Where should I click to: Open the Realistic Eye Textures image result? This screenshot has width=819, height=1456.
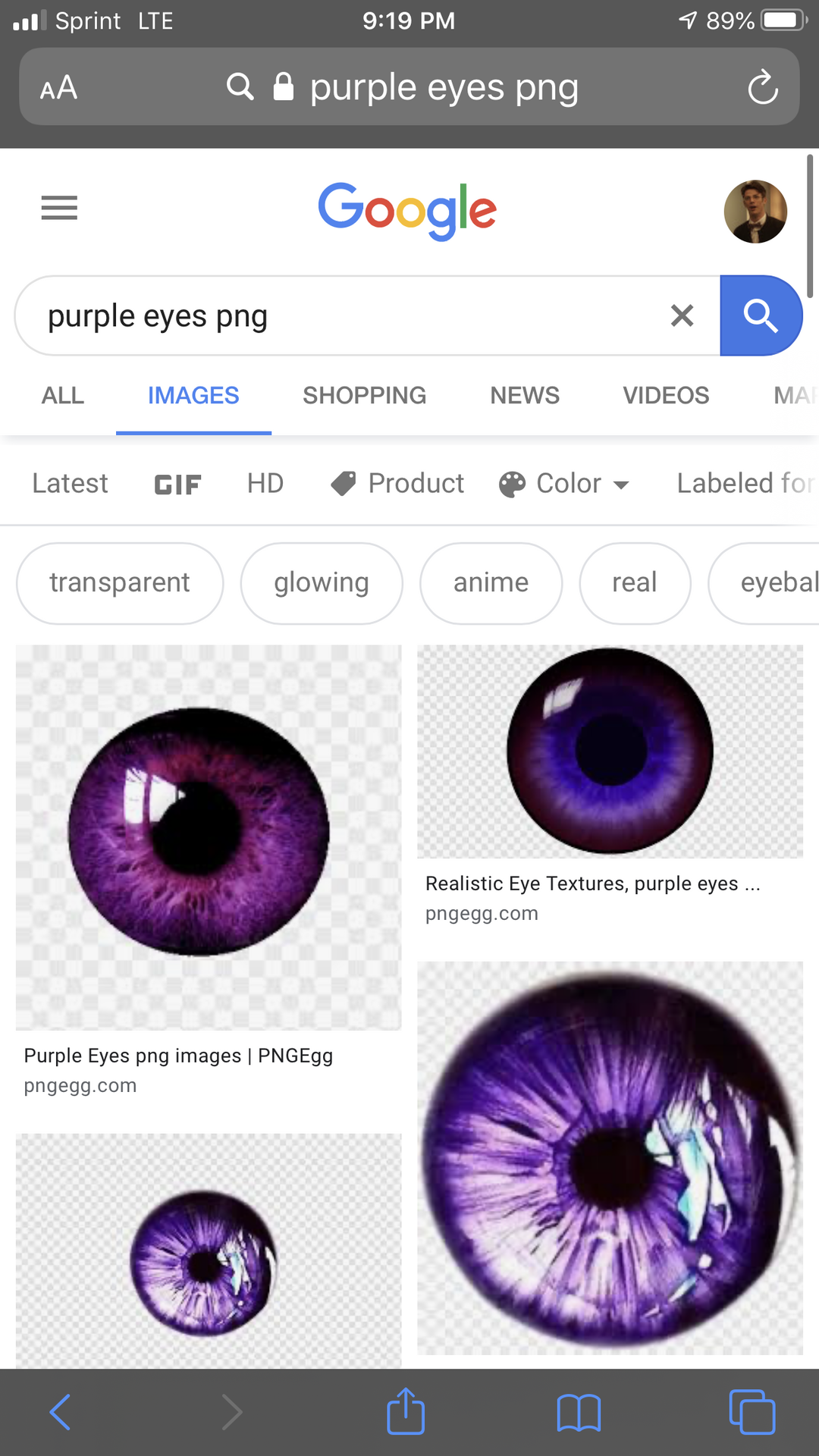click(x=610, y=751)
